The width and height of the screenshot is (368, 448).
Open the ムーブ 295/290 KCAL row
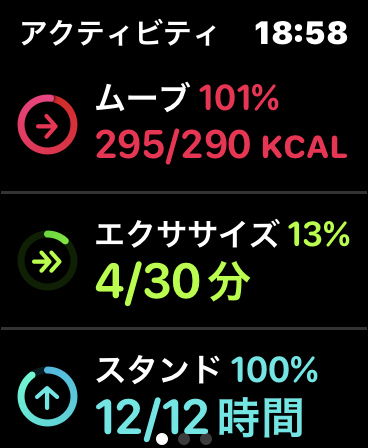[184, 125]
